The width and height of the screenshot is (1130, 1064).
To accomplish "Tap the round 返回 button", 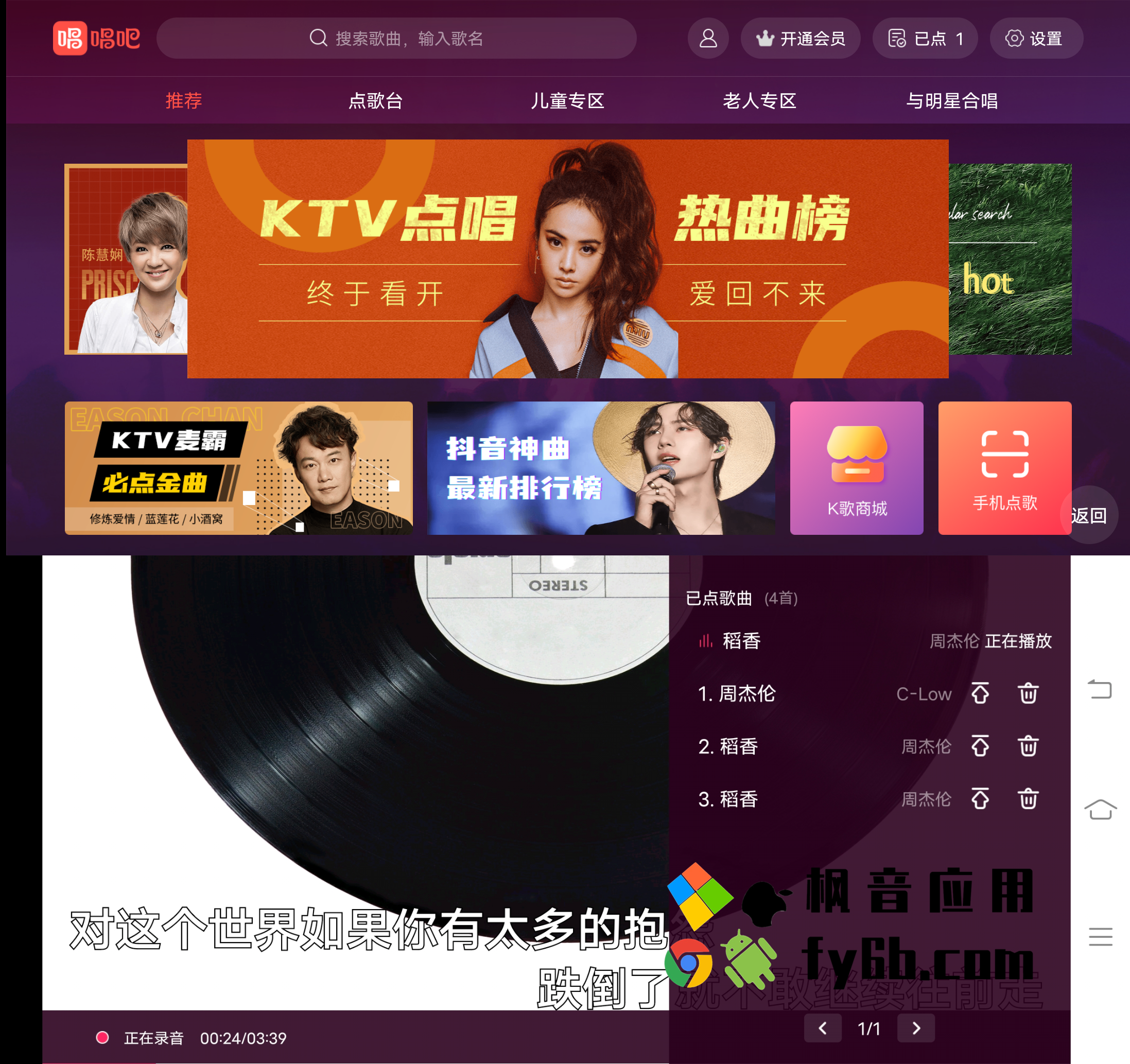I will point(1088,515).
